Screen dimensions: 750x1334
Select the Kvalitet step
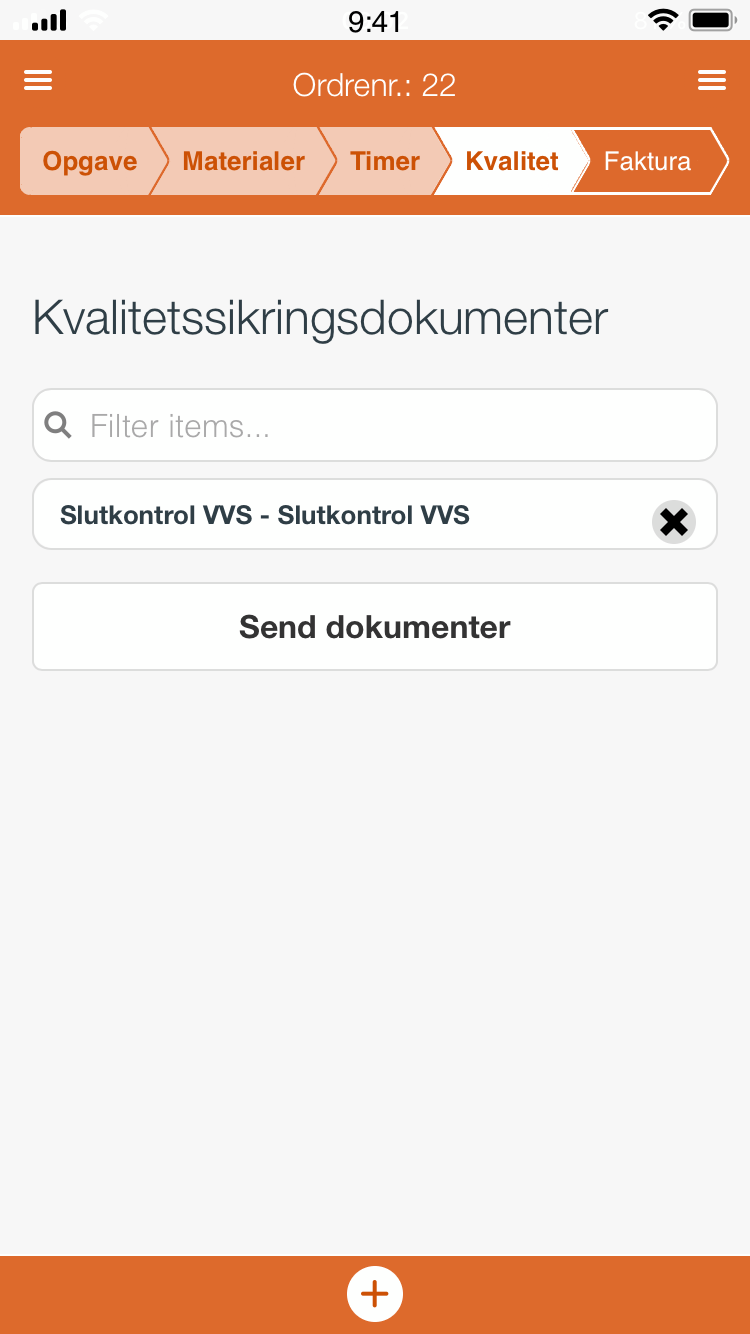tap(511, 161)
